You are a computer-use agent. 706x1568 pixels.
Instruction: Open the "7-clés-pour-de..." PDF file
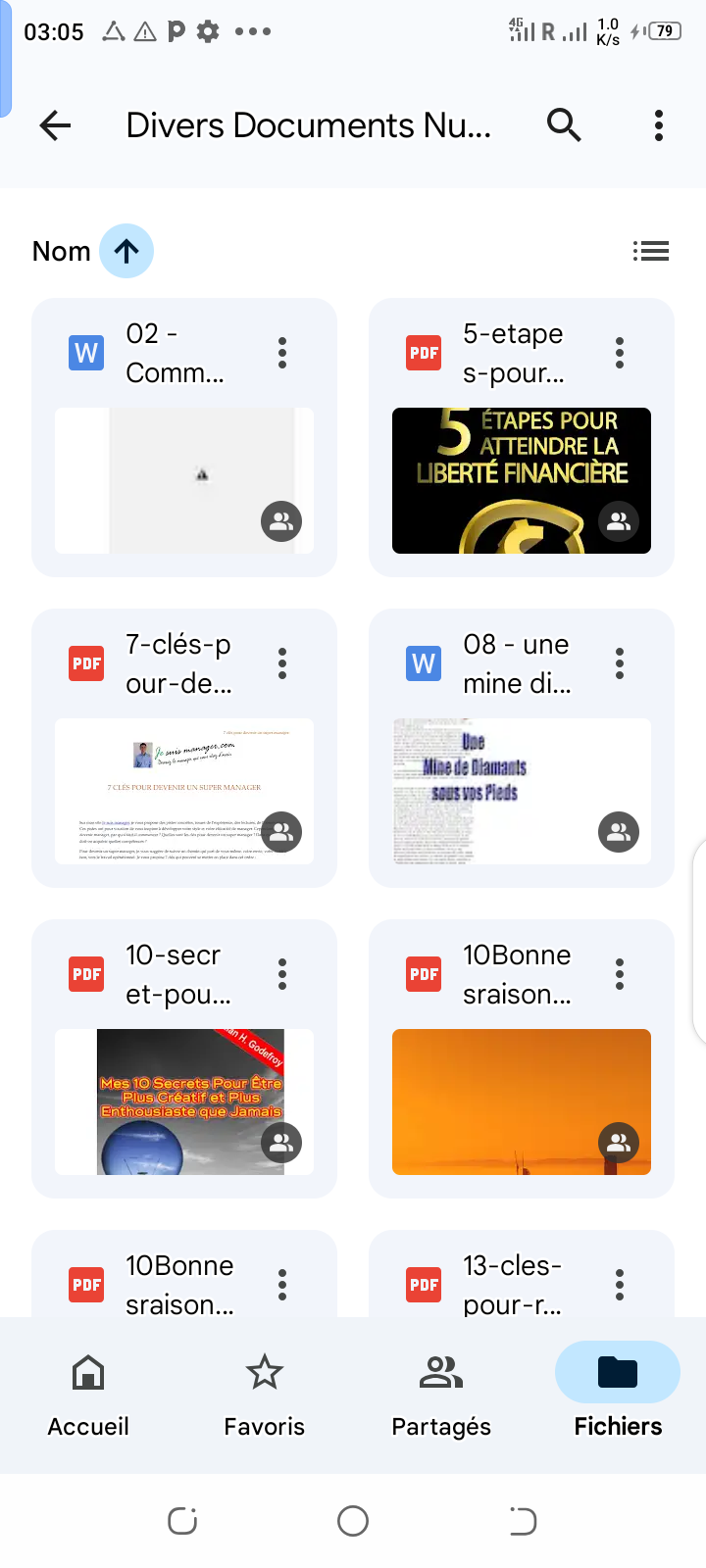(x=184, y=748)
